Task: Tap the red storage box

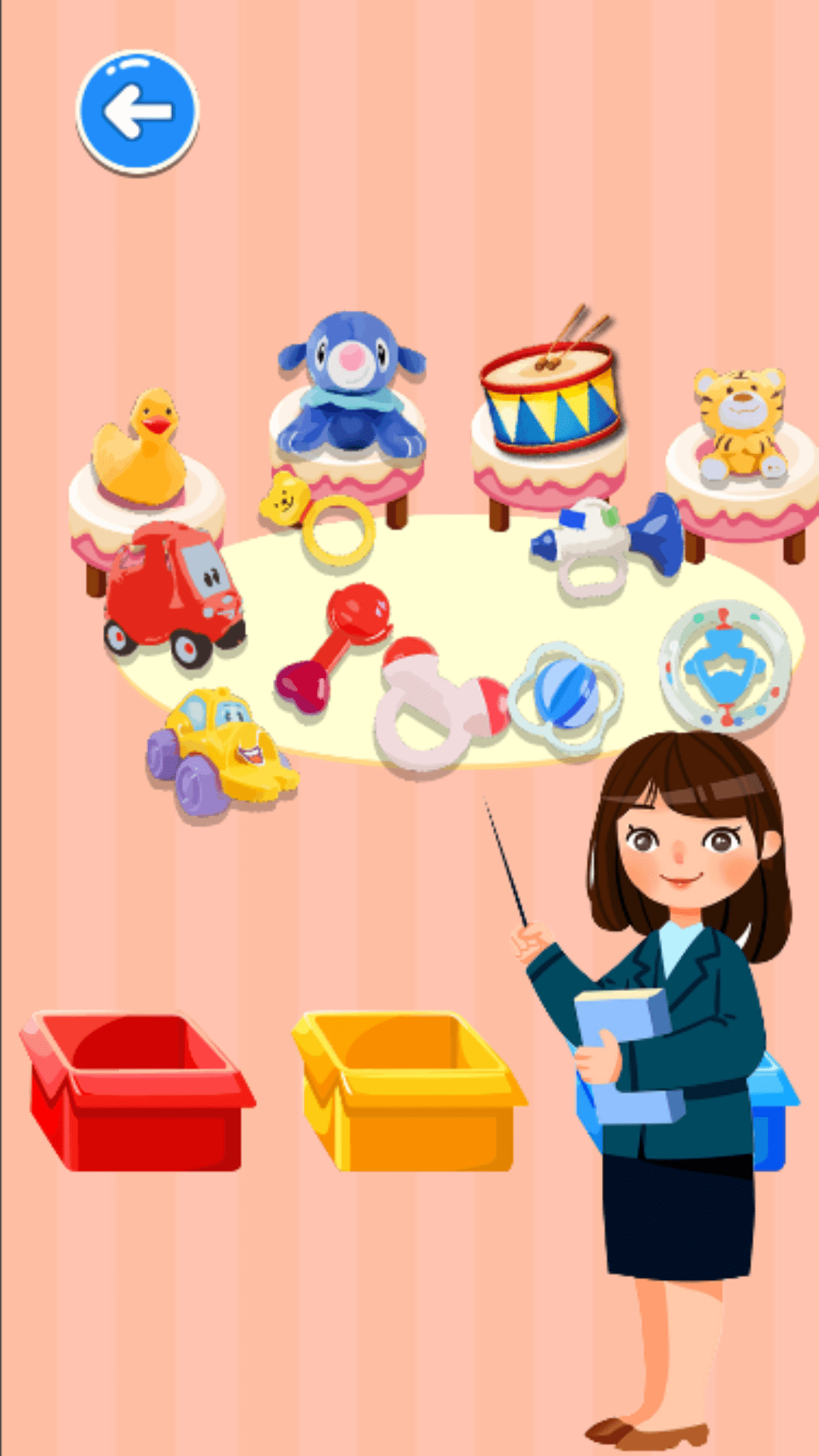Action: (136, 1092)
